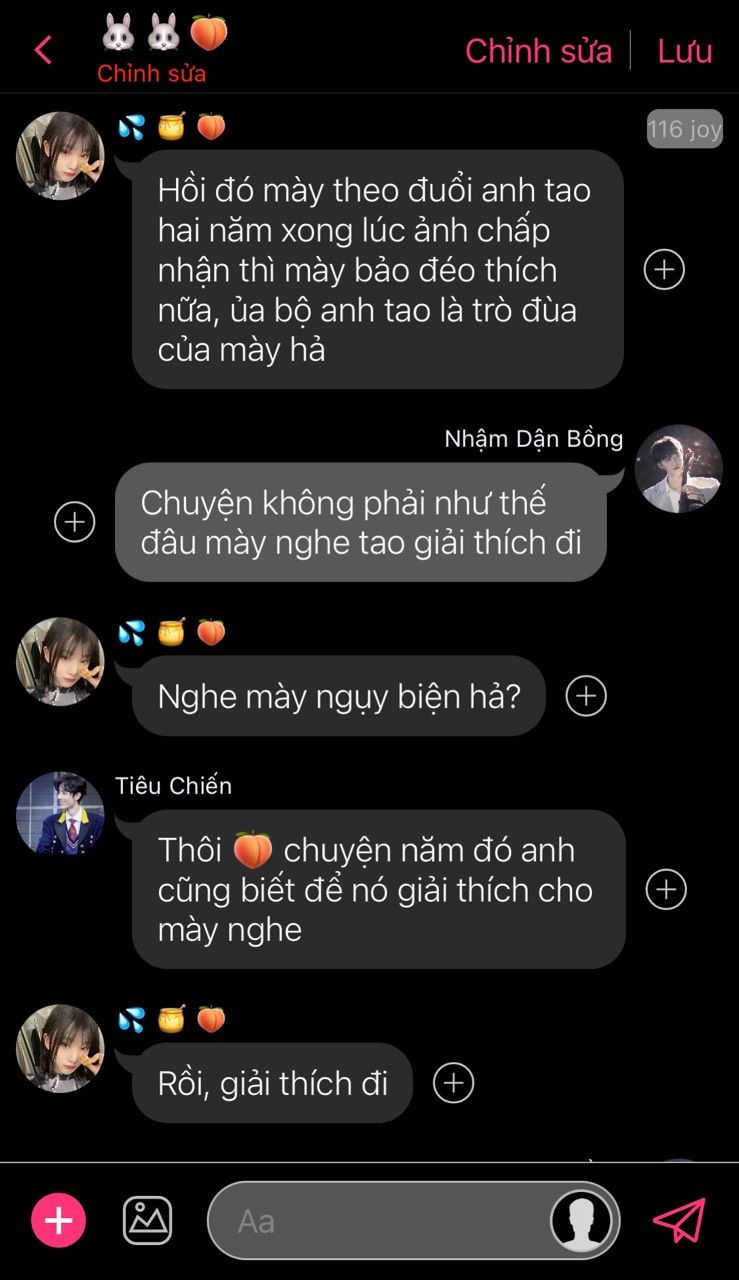This screenshot has height=1280, width=739.
Task: Send the message with the paper plane
Action: pyautogui.click(x=679, y=1220)
